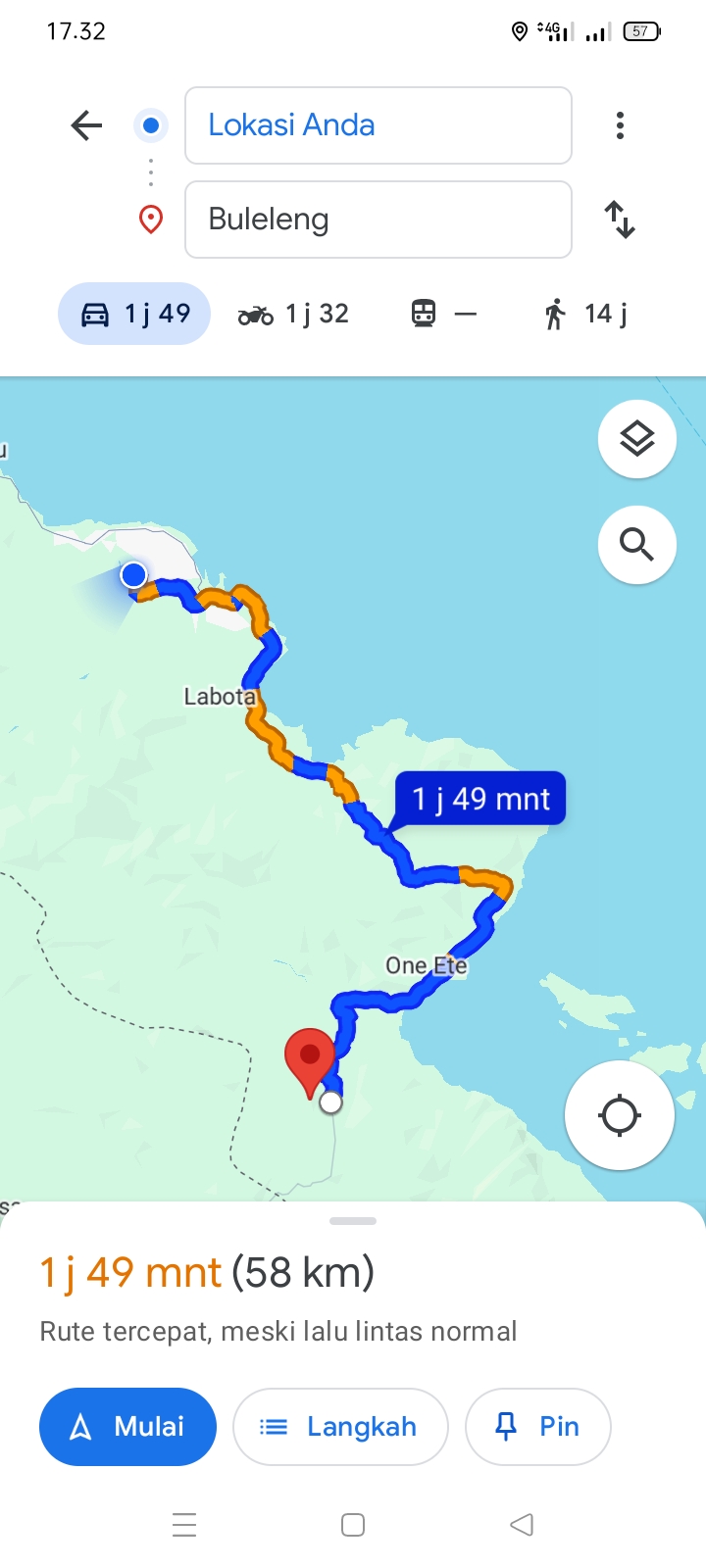Edit the Lokasi Anda starting point field
Screen dimensions: 706x1568
pyautogui.click(x=378, y=125)
